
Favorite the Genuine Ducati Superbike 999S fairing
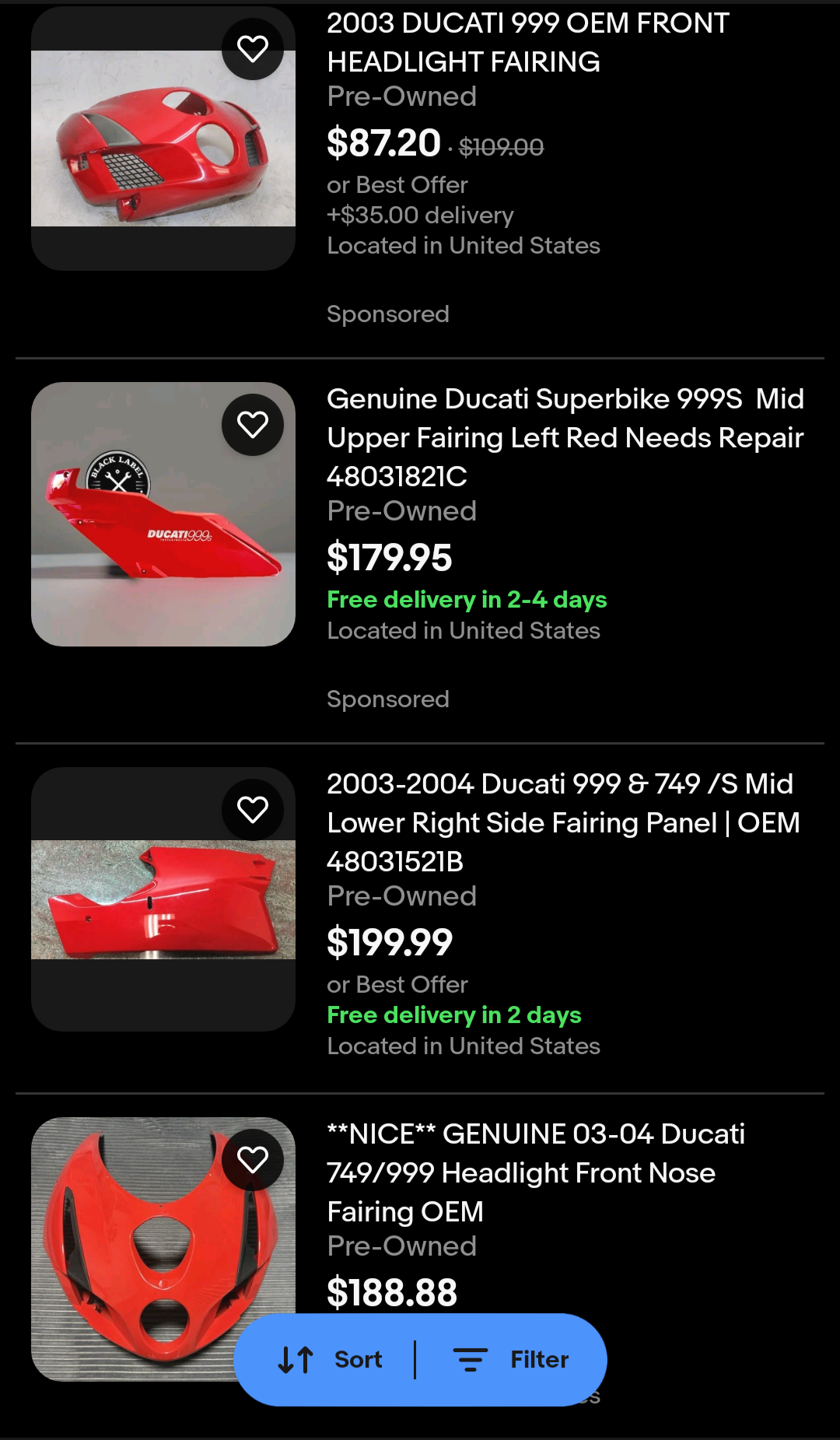pyautogui.click(x=253, y=425)
